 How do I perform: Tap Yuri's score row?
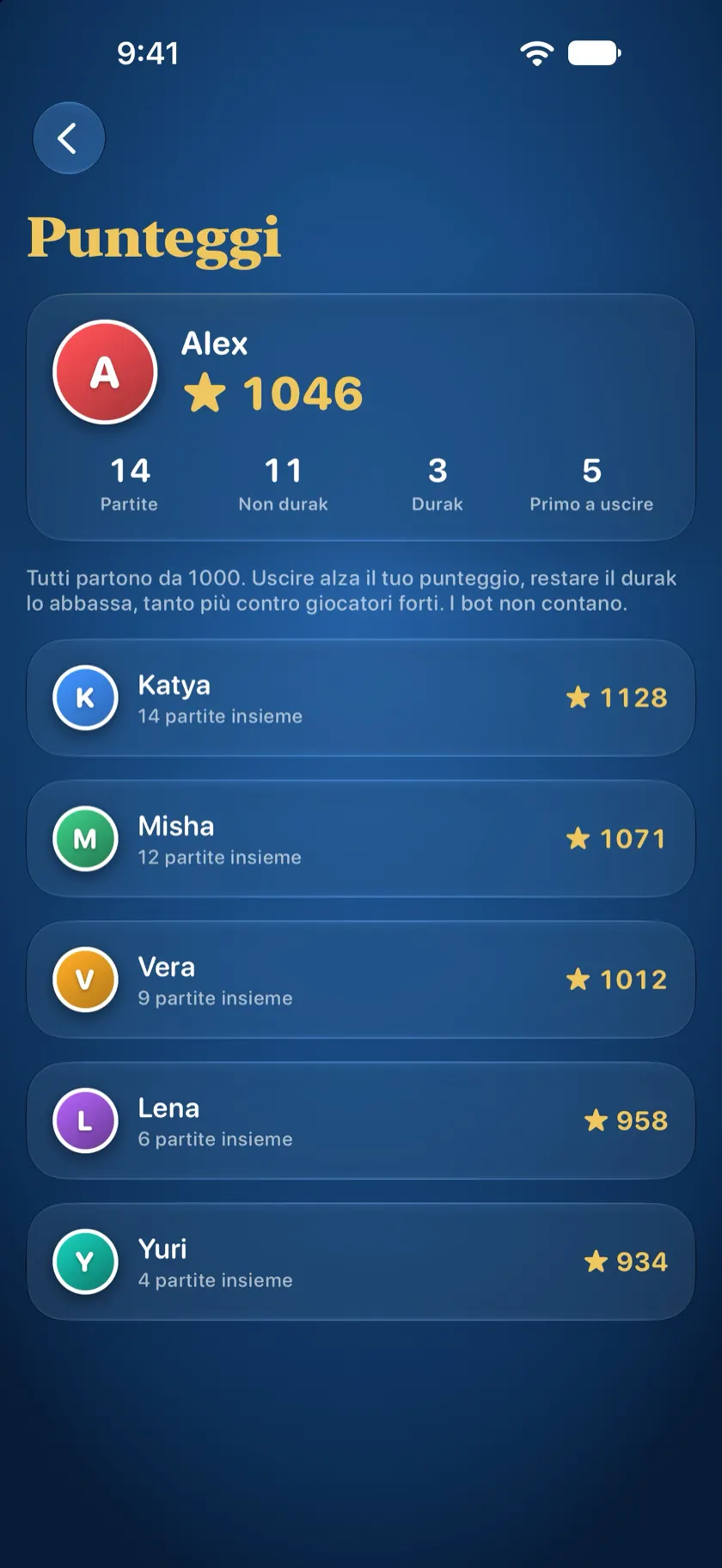pyautogui.click(x=361, y=1261)
